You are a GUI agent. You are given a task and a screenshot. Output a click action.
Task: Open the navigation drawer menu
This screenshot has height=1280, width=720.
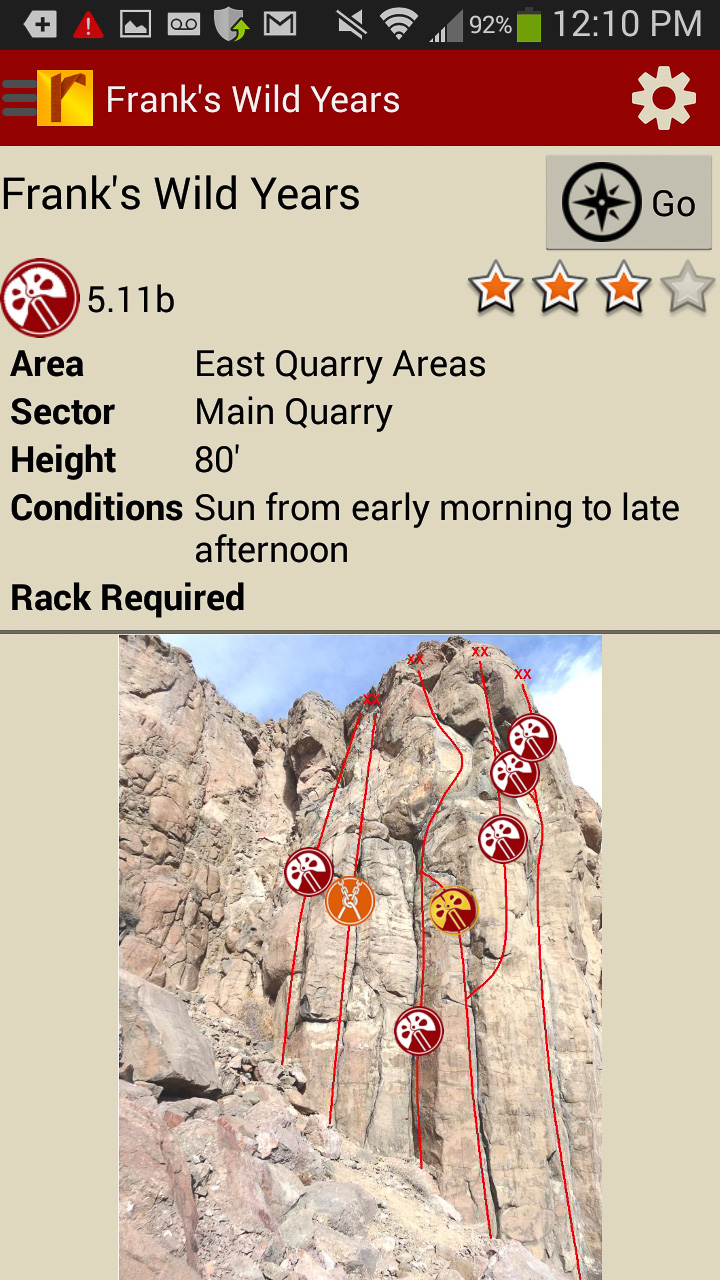20,98
